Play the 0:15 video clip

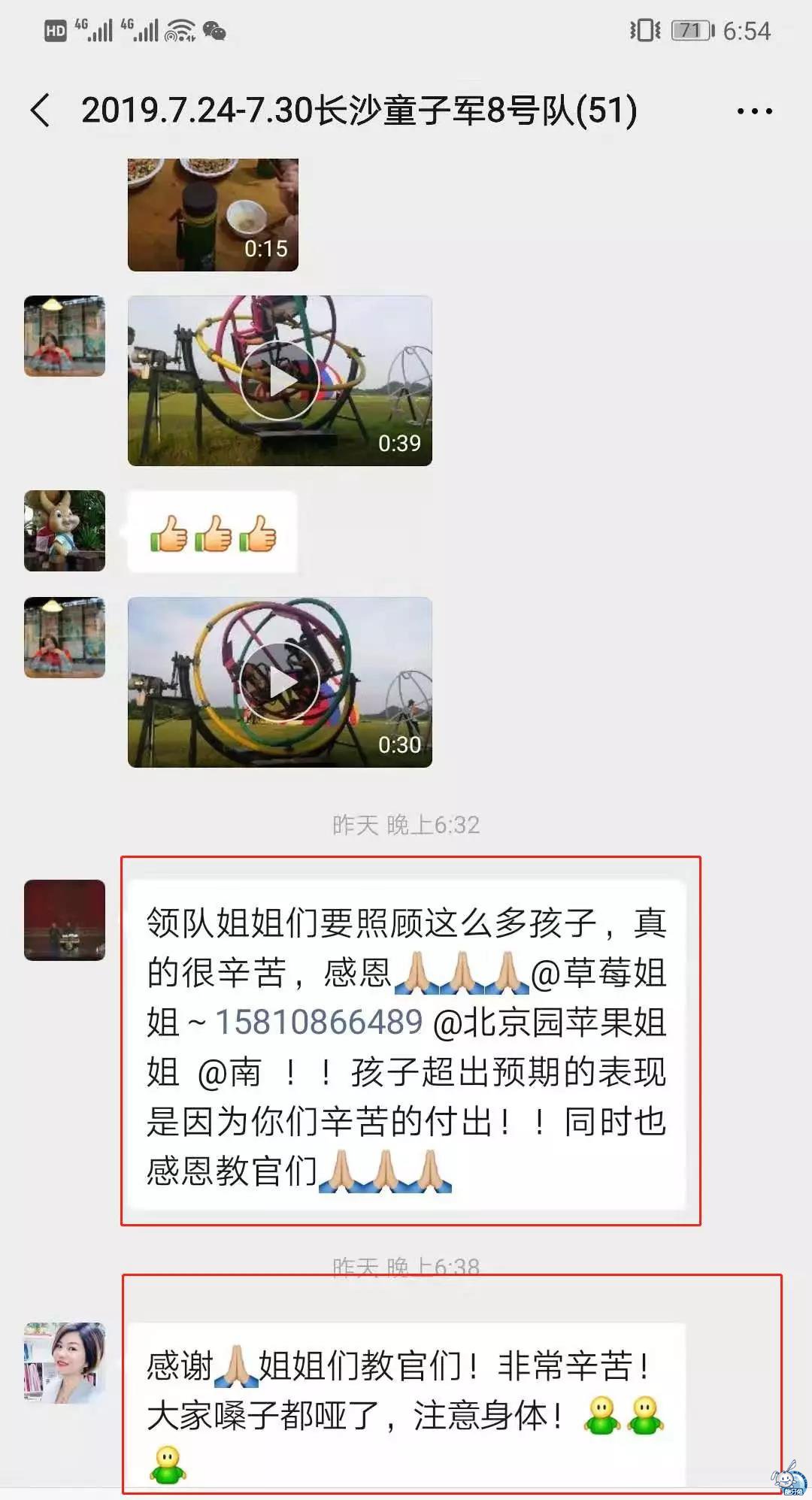[x=213, y=215]
